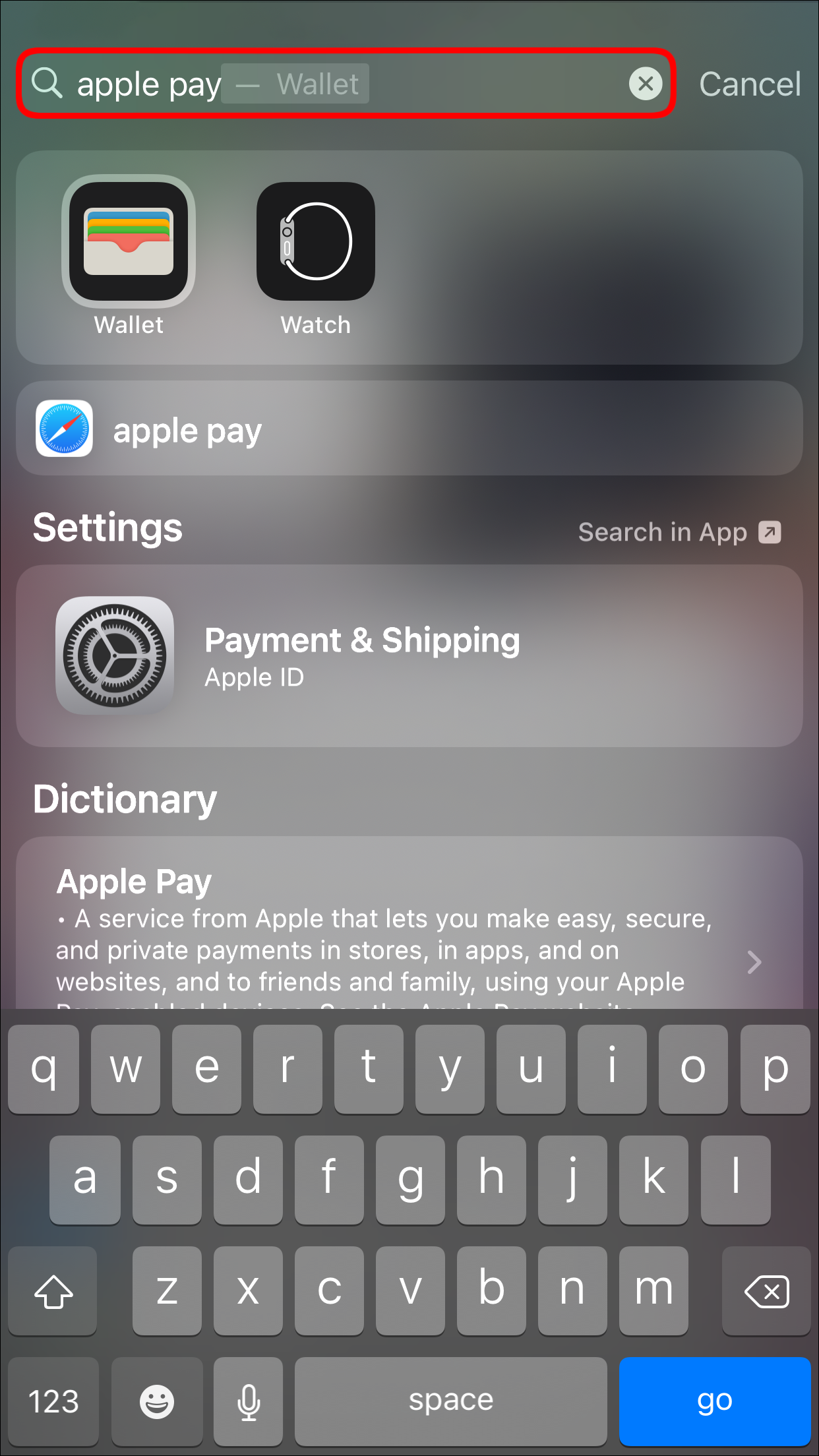The image size is (819, 1456).
Task: Tap the shift key
Action: 53,1291
